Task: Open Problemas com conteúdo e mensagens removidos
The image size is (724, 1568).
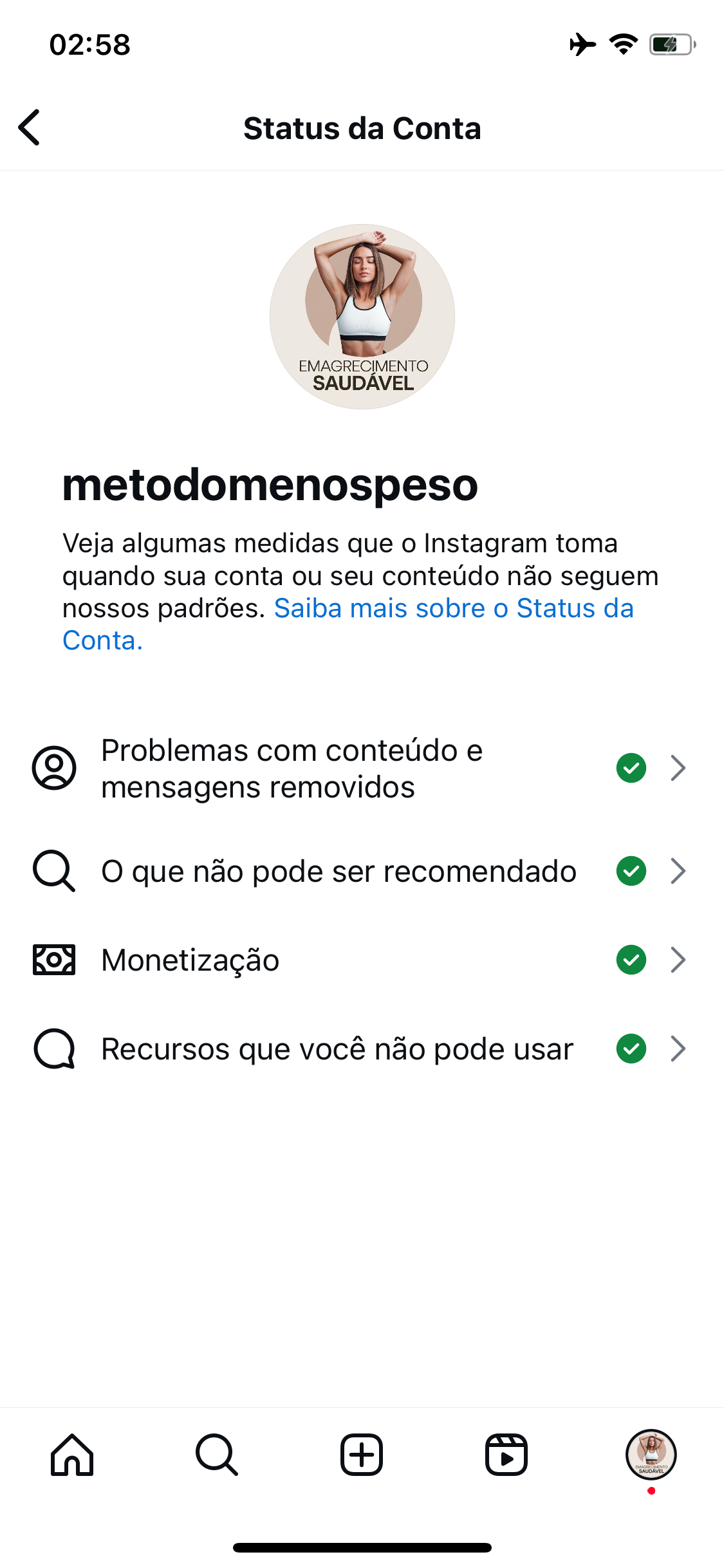Action: point(362,768)
